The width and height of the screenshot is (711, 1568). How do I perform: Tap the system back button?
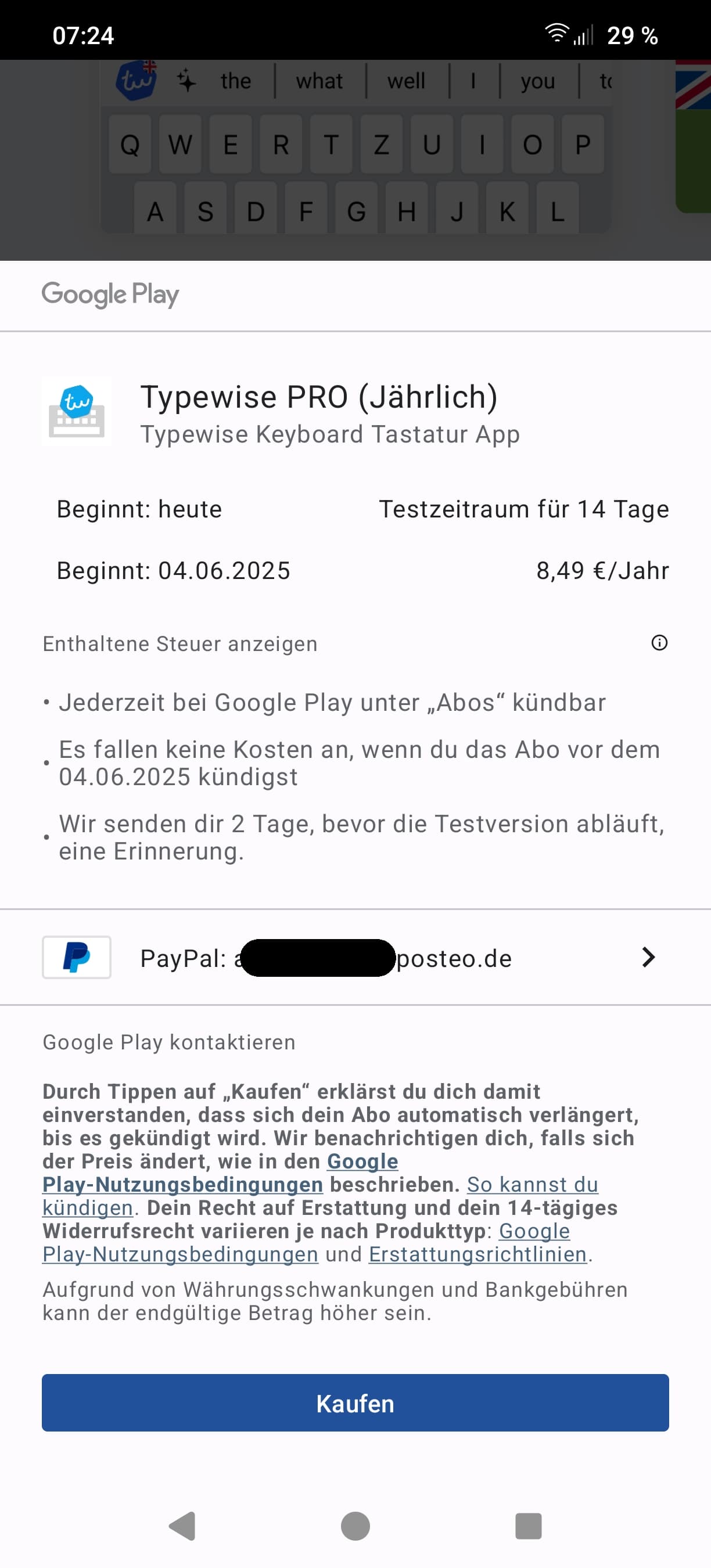[182, 1526]
